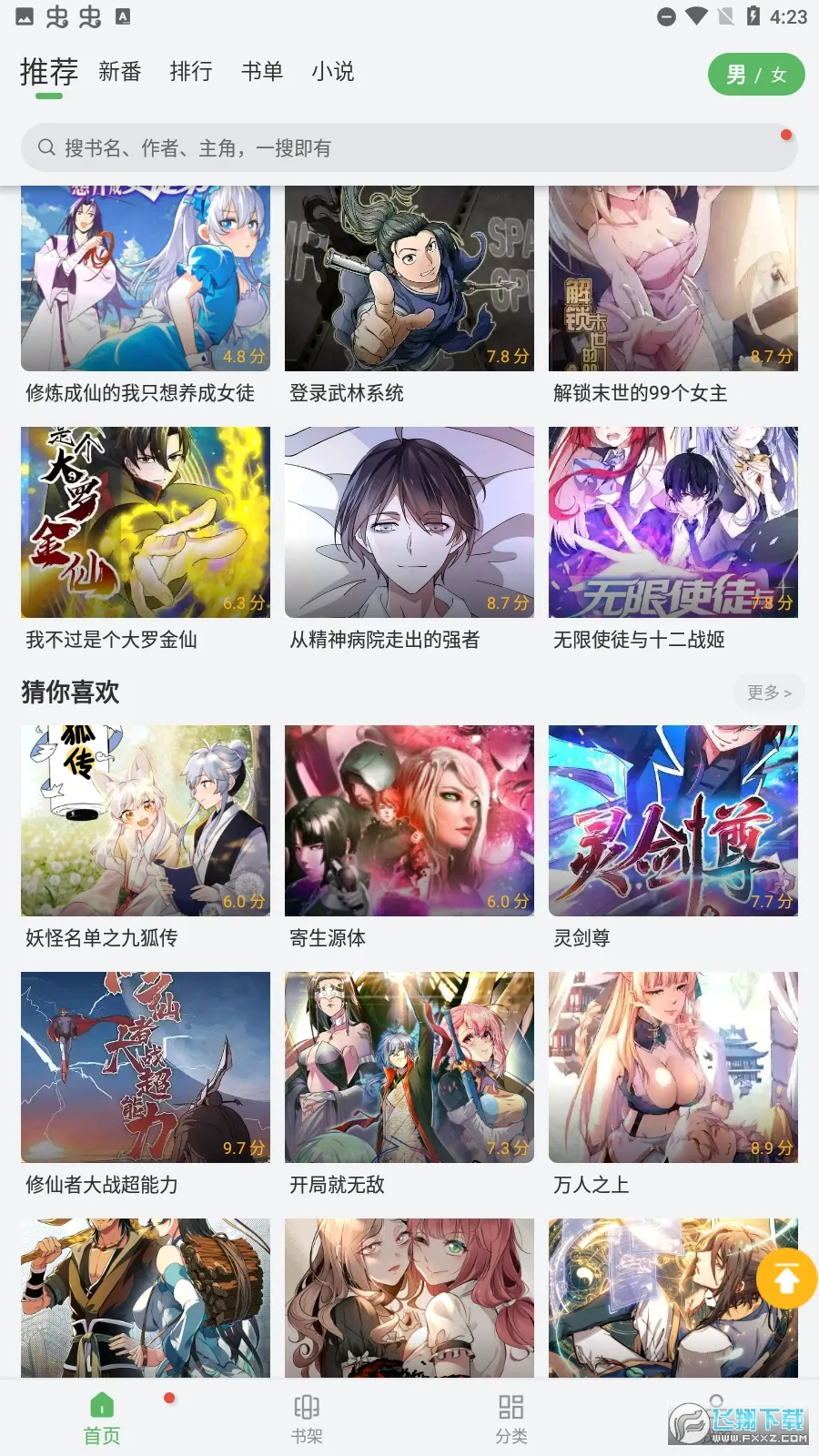819x1456 pixels.
Task: Tap the orange back-to-top arrow button
Action: tap(786, 1279)
